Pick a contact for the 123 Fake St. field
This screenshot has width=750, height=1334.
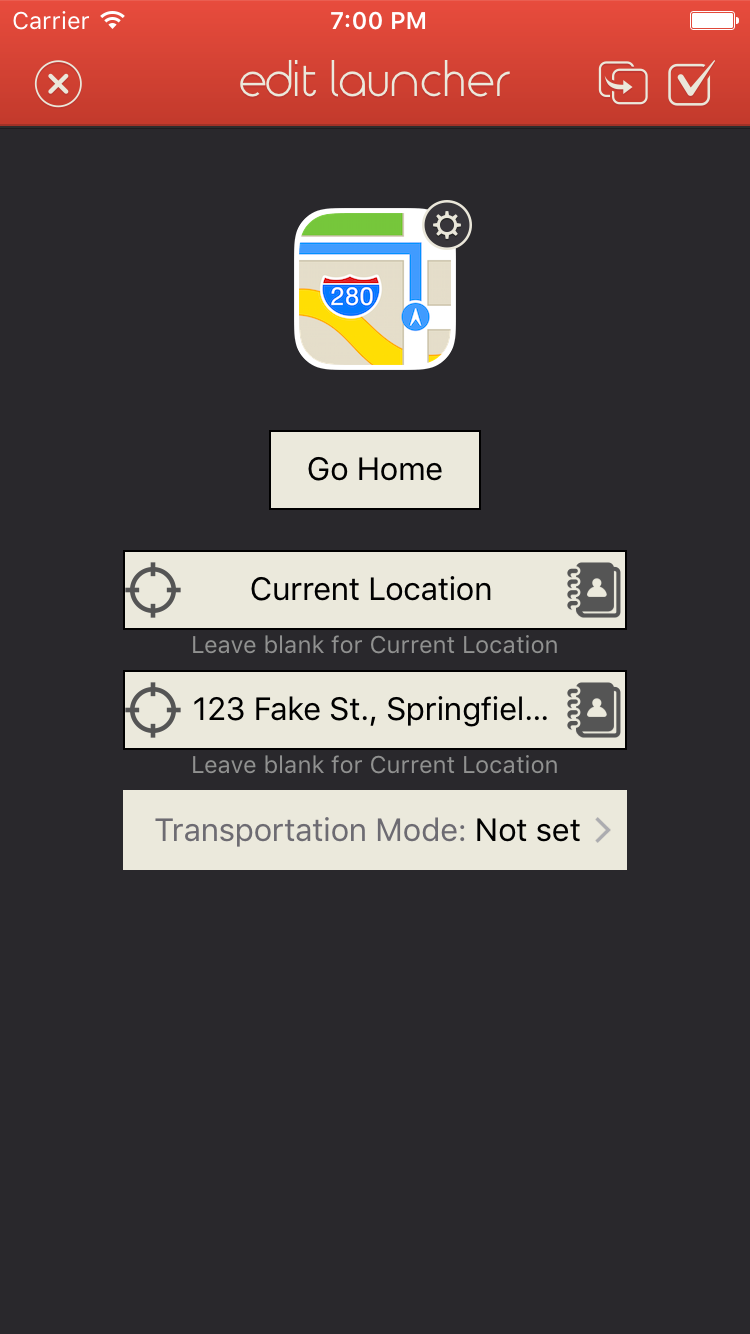[x=594, y=710]
